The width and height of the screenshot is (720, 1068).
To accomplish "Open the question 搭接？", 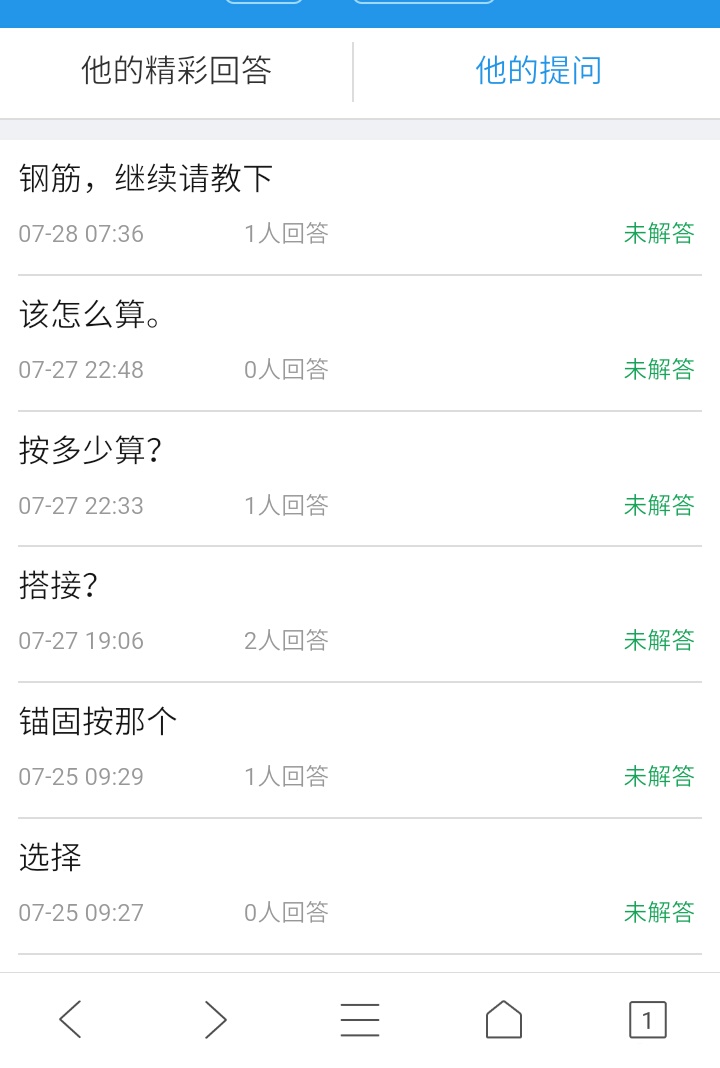I will pos(62,585).
